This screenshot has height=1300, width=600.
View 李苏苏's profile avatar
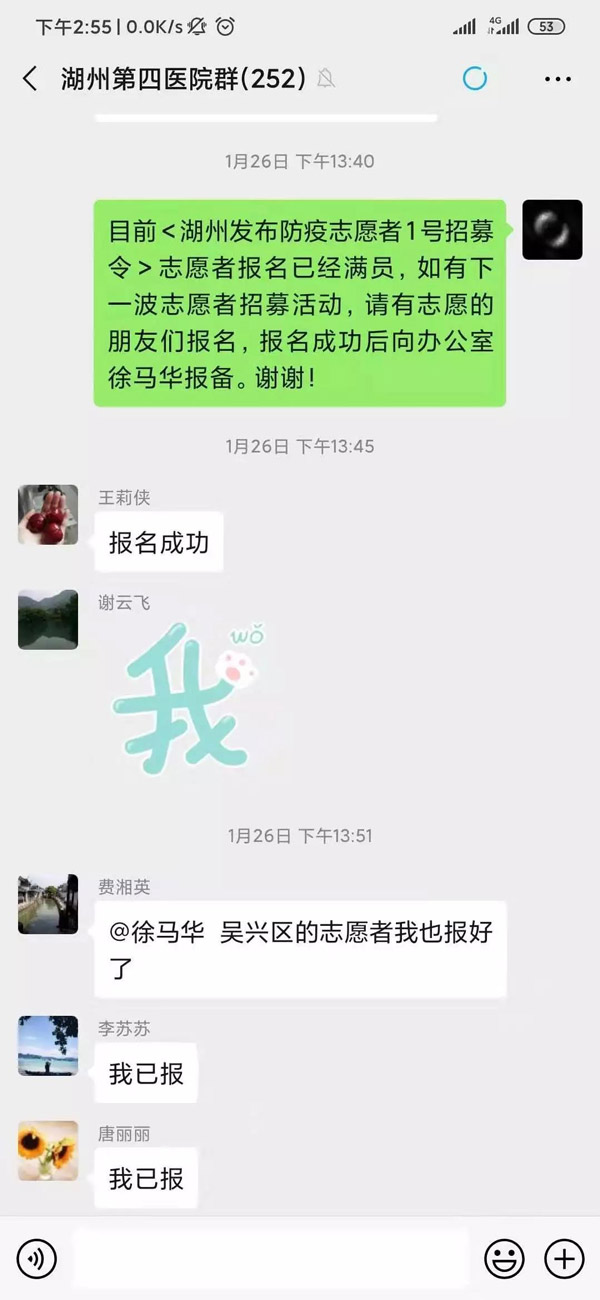[48, 1046]
